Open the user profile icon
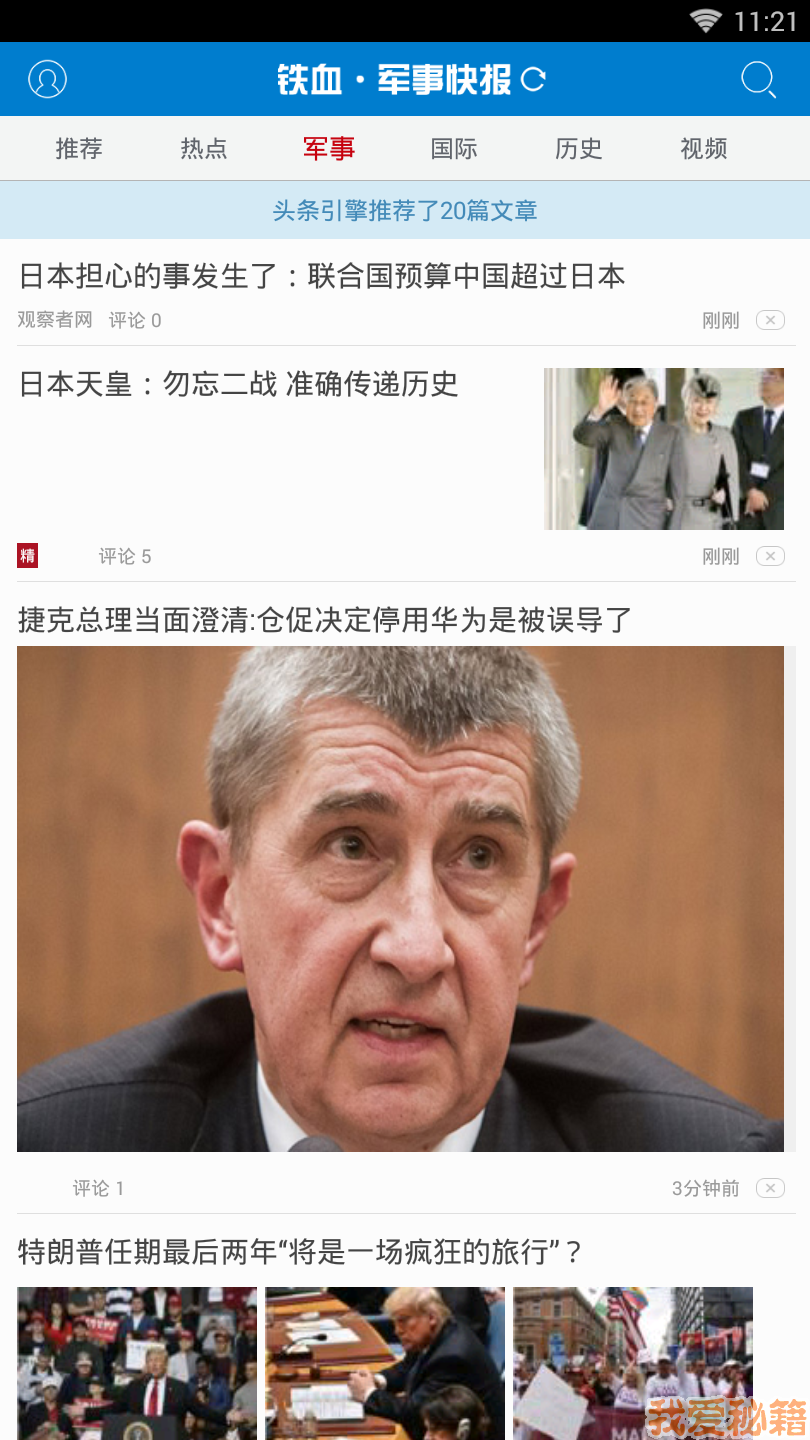The width and height of the screenshot is (810, 1440). 47,79
